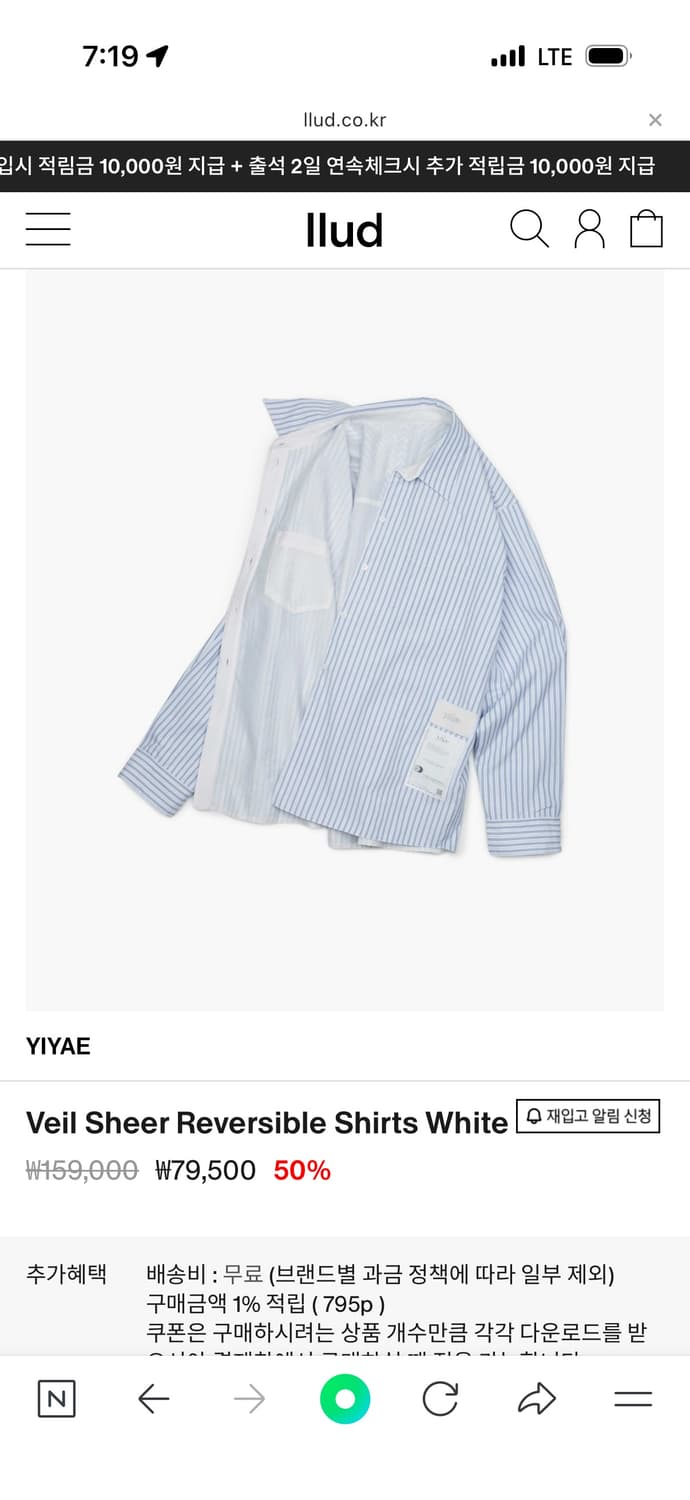690x1500 pixels.
Task: Tap the 적립금 promotion banner
Action: pos(345,166)
